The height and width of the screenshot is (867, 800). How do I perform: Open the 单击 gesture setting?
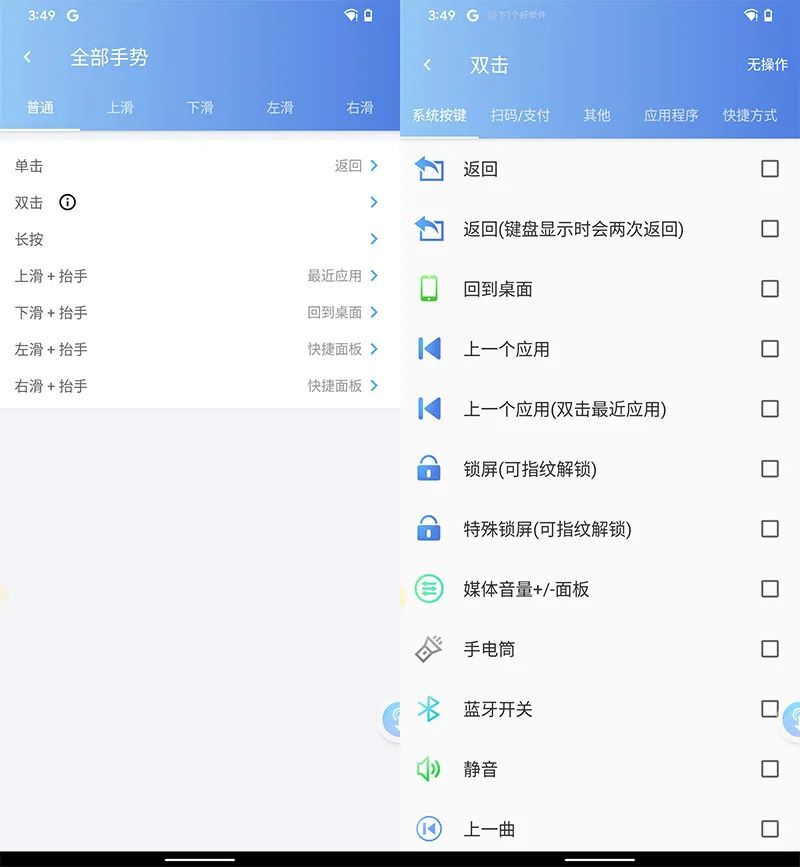tap(198, 166)
